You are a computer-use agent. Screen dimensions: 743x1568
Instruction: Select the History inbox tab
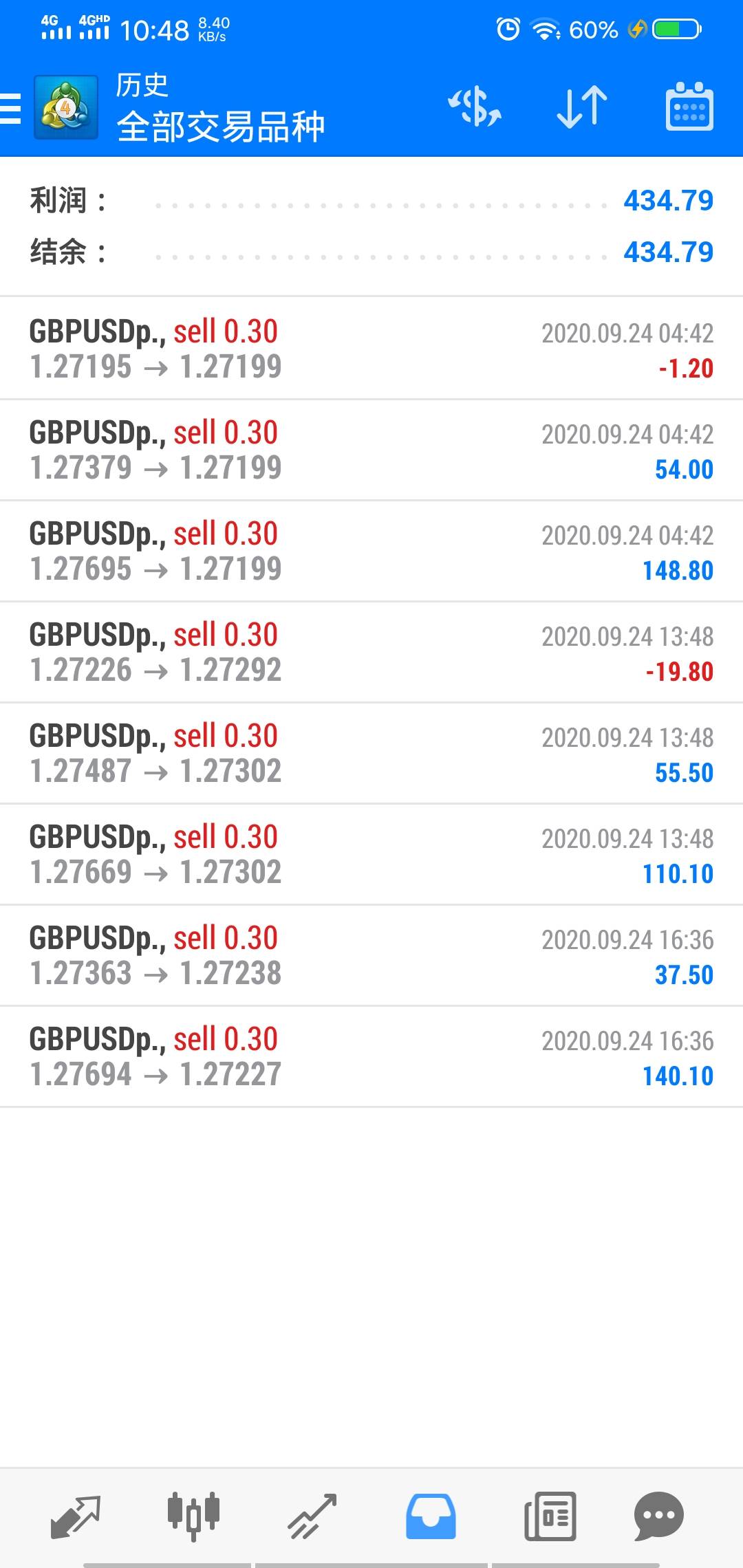pyautogui.click(x=431, y=1516)
